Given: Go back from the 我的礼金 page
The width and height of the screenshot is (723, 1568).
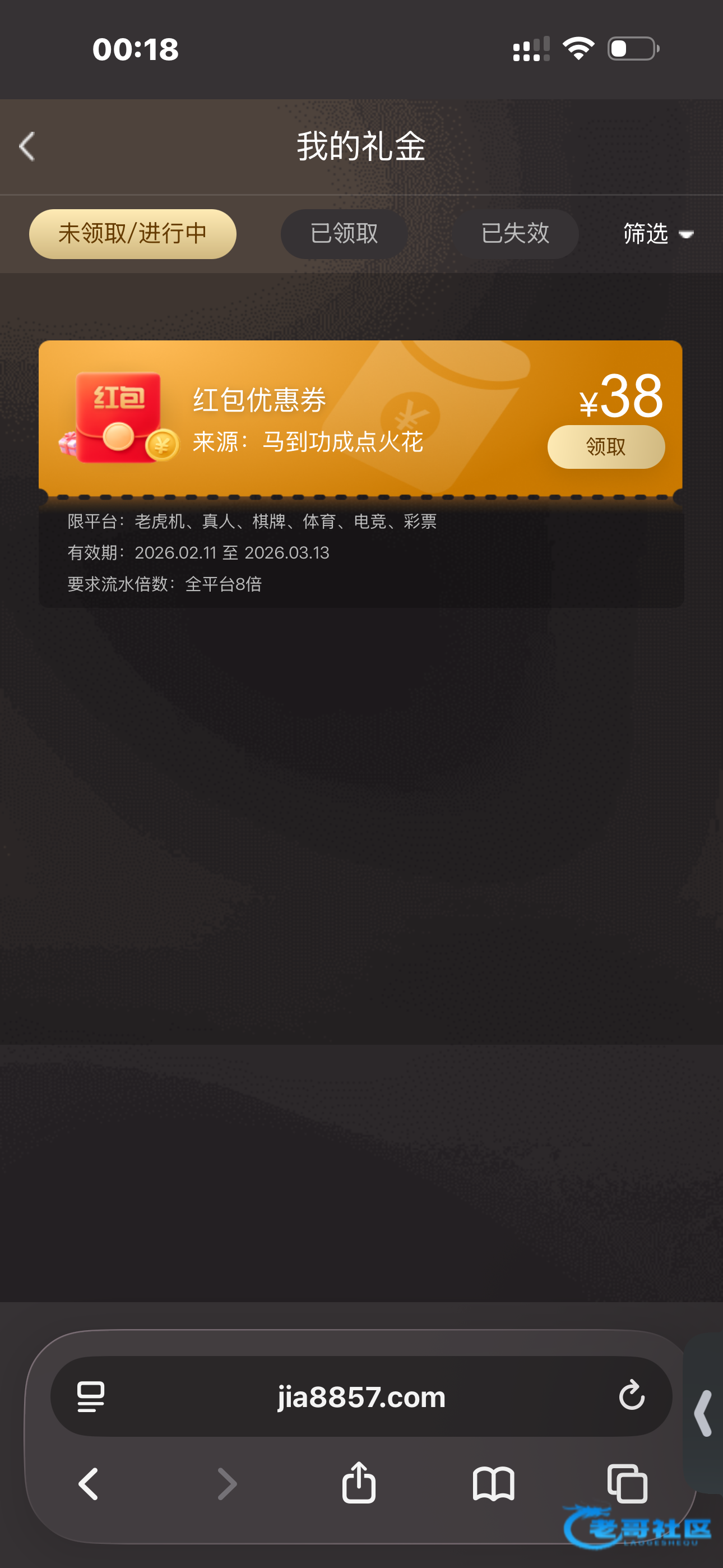Looking at the screenshot, I should pos(27,146).
